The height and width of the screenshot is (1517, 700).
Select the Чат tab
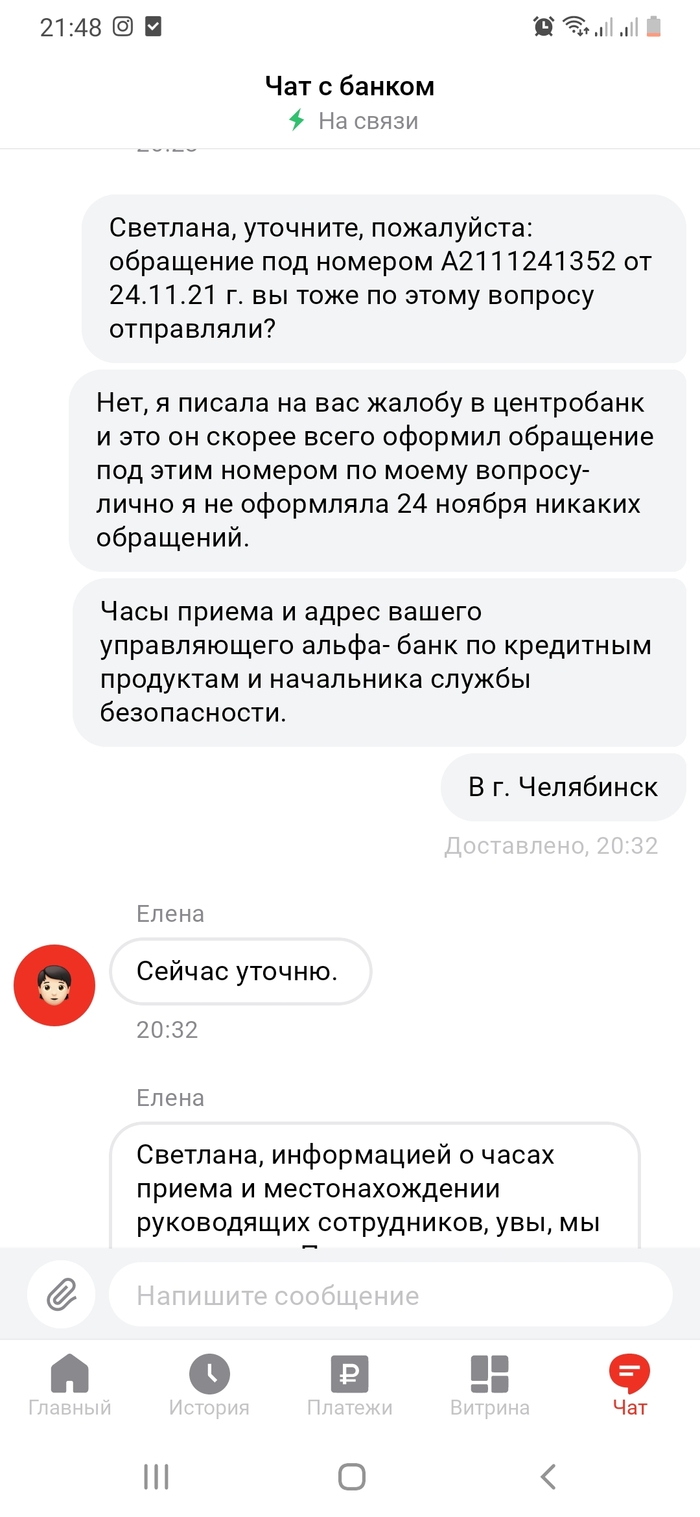click(629, 1385)
